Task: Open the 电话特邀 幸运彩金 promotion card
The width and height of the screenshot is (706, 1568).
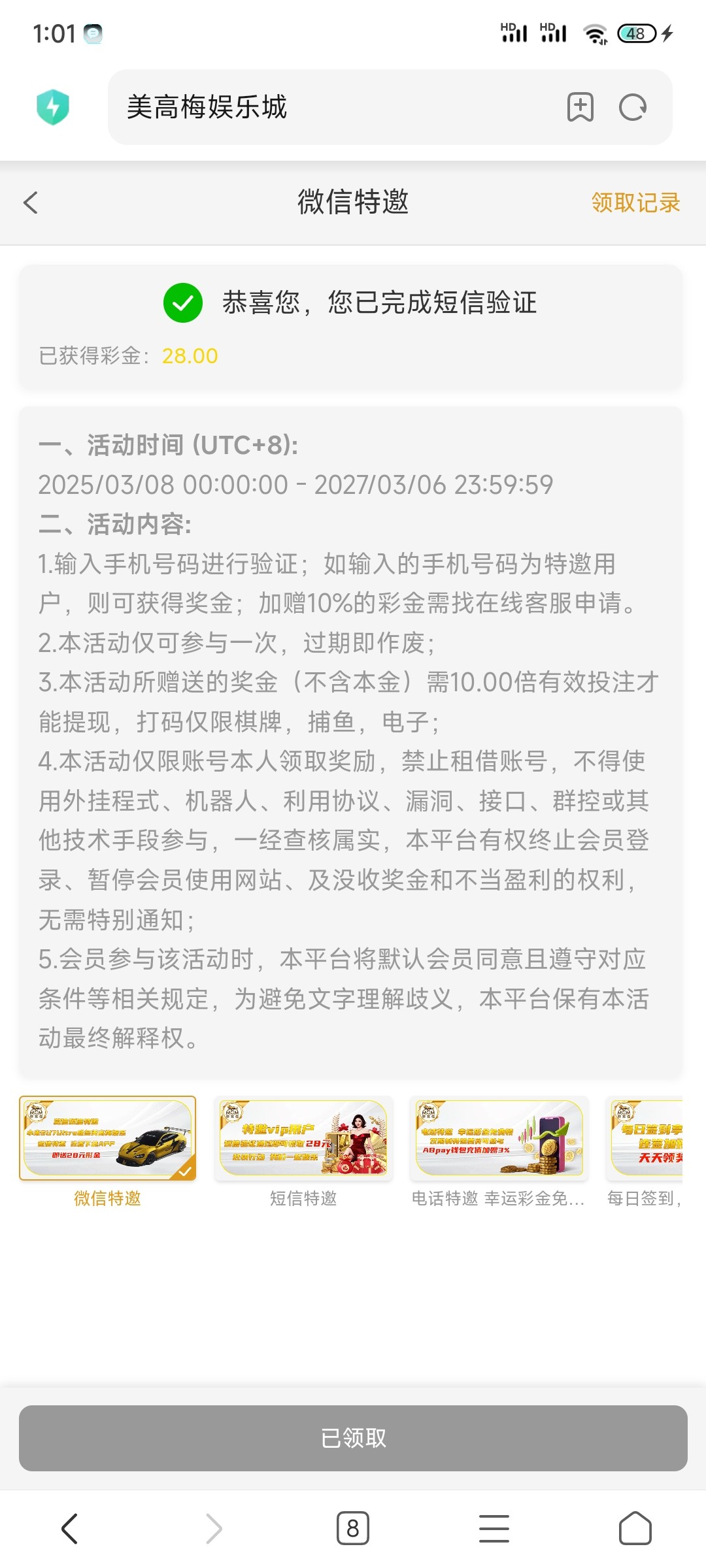Action: pos(499,1151)
